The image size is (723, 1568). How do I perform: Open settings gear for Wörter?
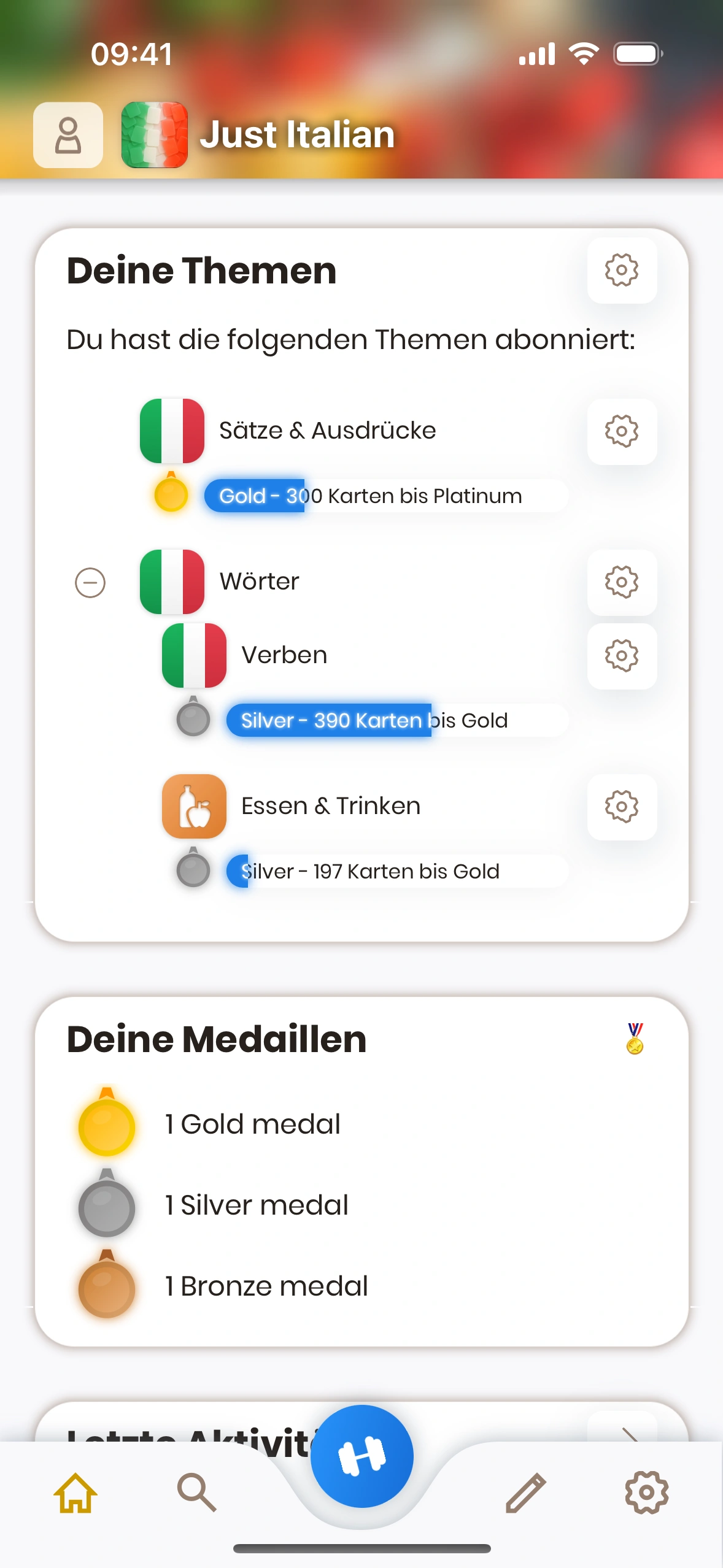(x=622, y=582)
